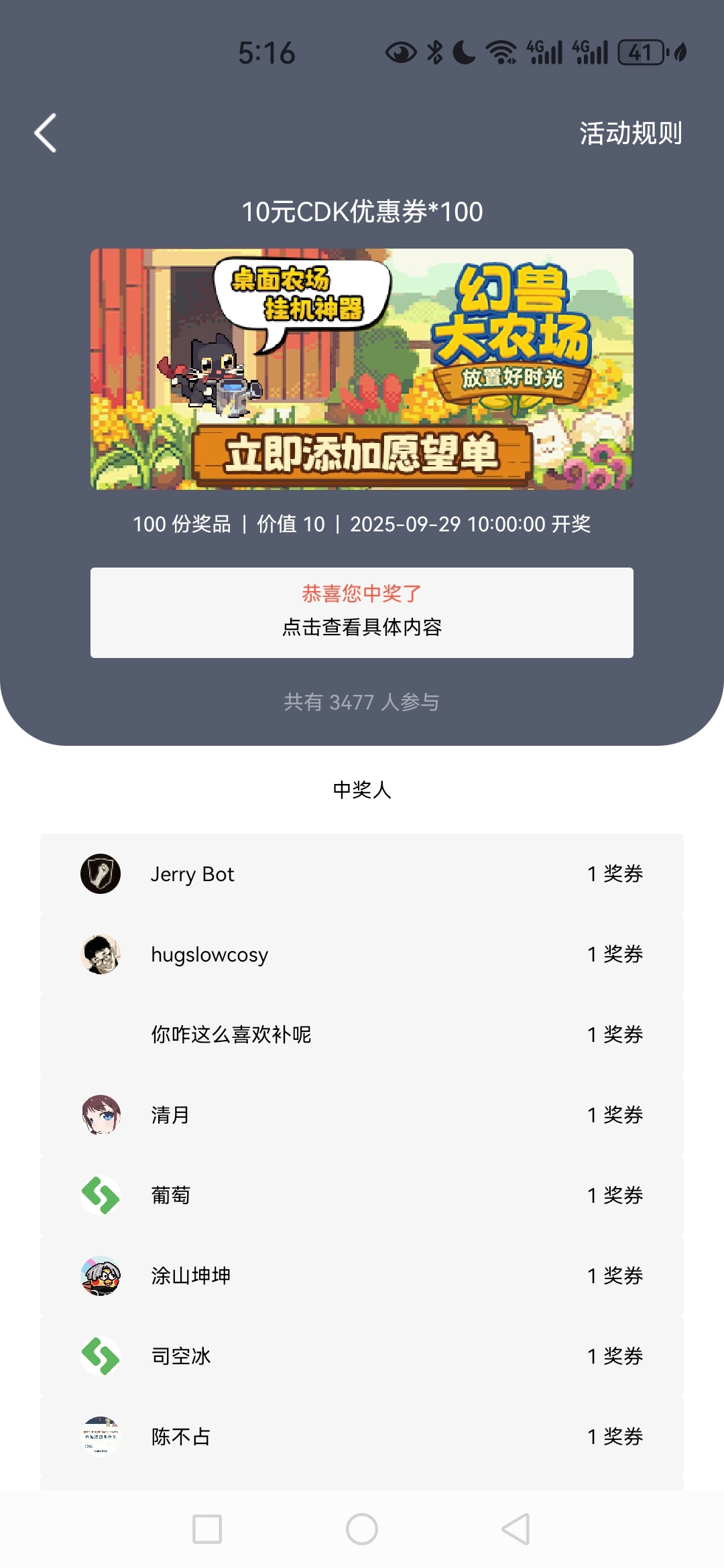This screenshot has height=1568, width=724.
Task: Open winner 你咋这么喜欢补呢 entry
Action: point(362,1035)
